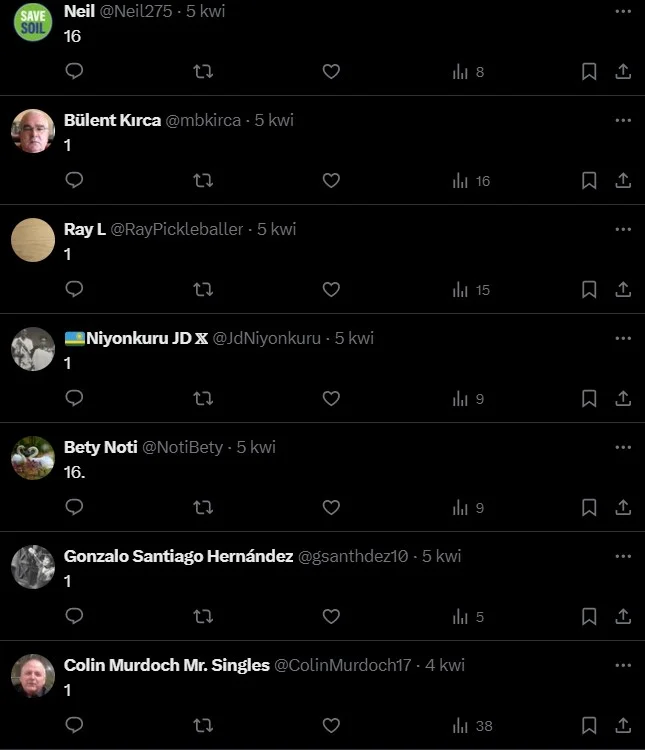Image resolution: width=645 pixels, height=750 pixels.
Task: Bookmark Niyonkuru JD's reply
Action: coord(589,398)
